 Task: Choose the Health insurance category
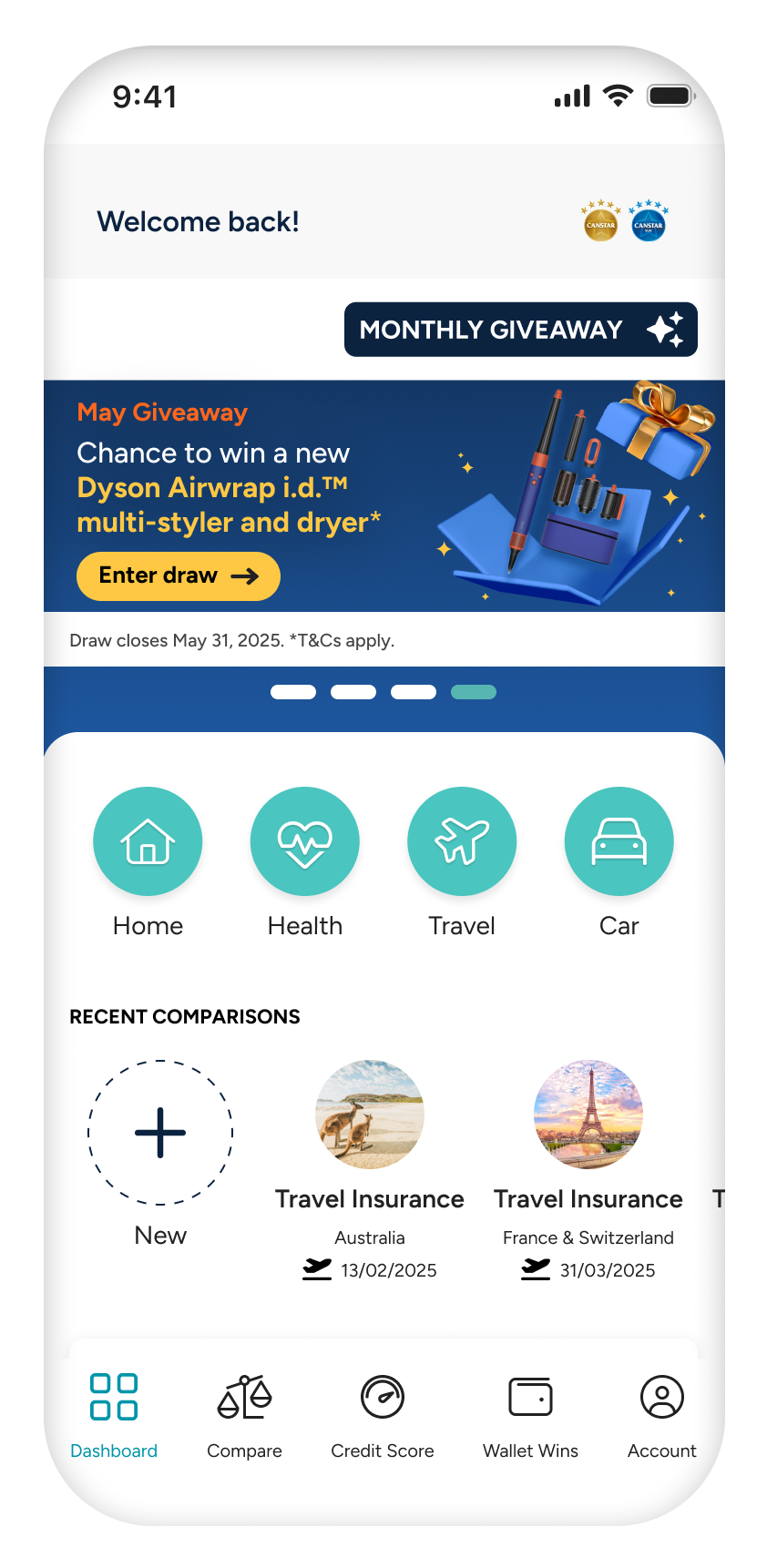click(x=304, y=841)
